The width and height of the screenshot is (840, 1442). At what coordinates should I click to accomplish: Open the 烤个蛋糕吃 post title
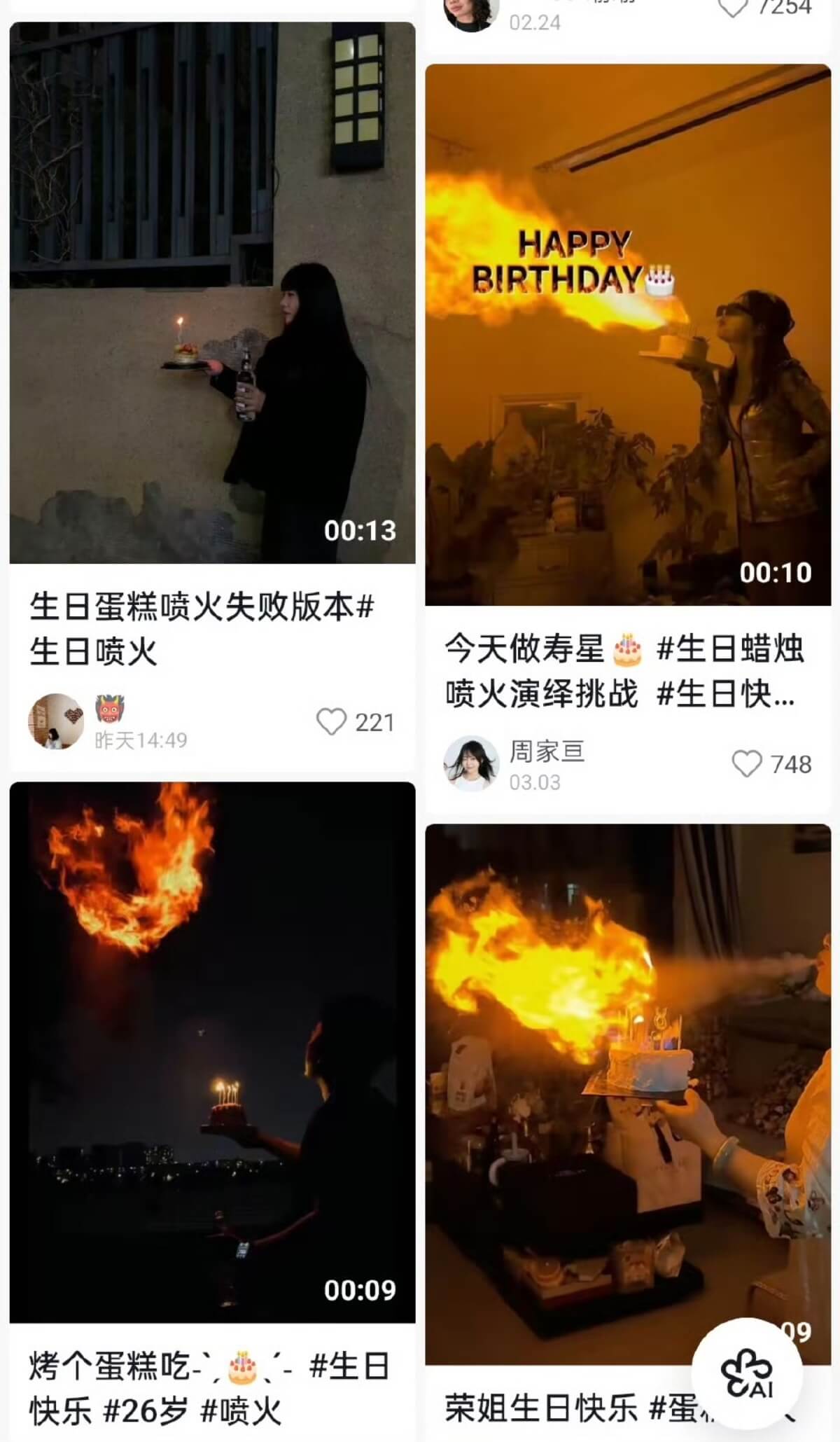(x=209, y=1389)
